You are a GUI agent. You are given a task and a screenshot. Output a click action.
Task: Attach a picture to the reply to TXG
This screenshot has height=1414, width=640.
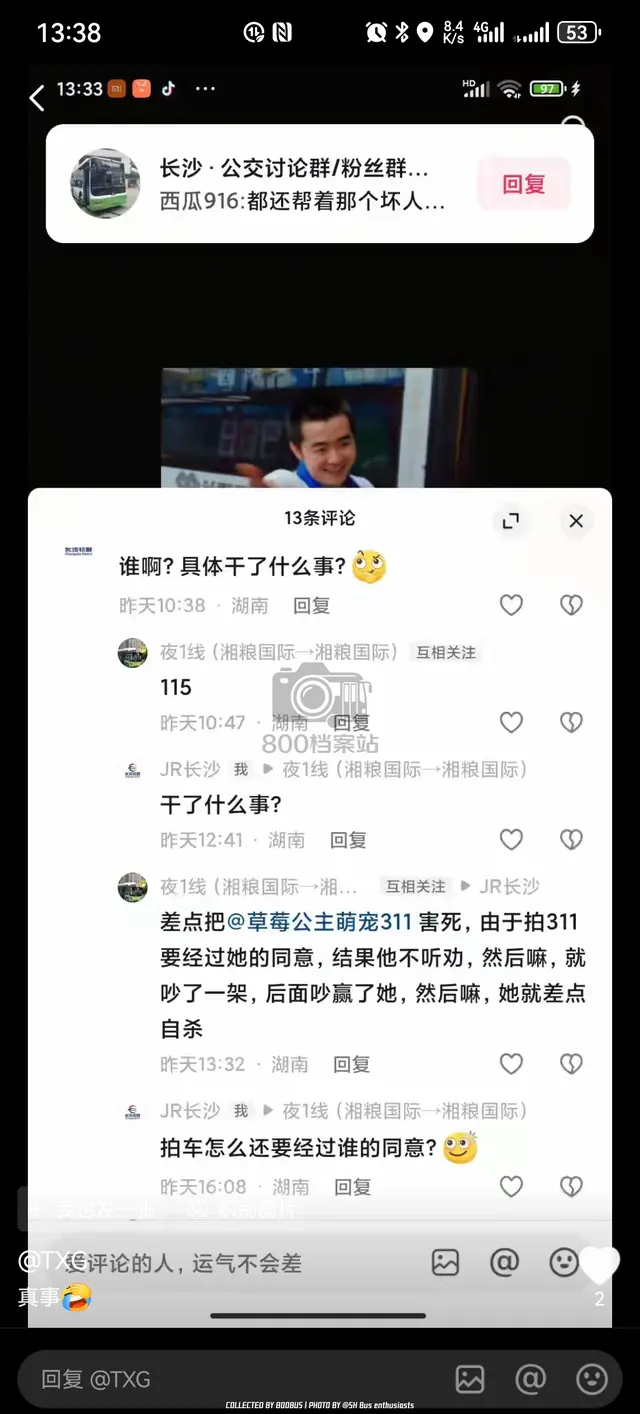point(470,1380)
